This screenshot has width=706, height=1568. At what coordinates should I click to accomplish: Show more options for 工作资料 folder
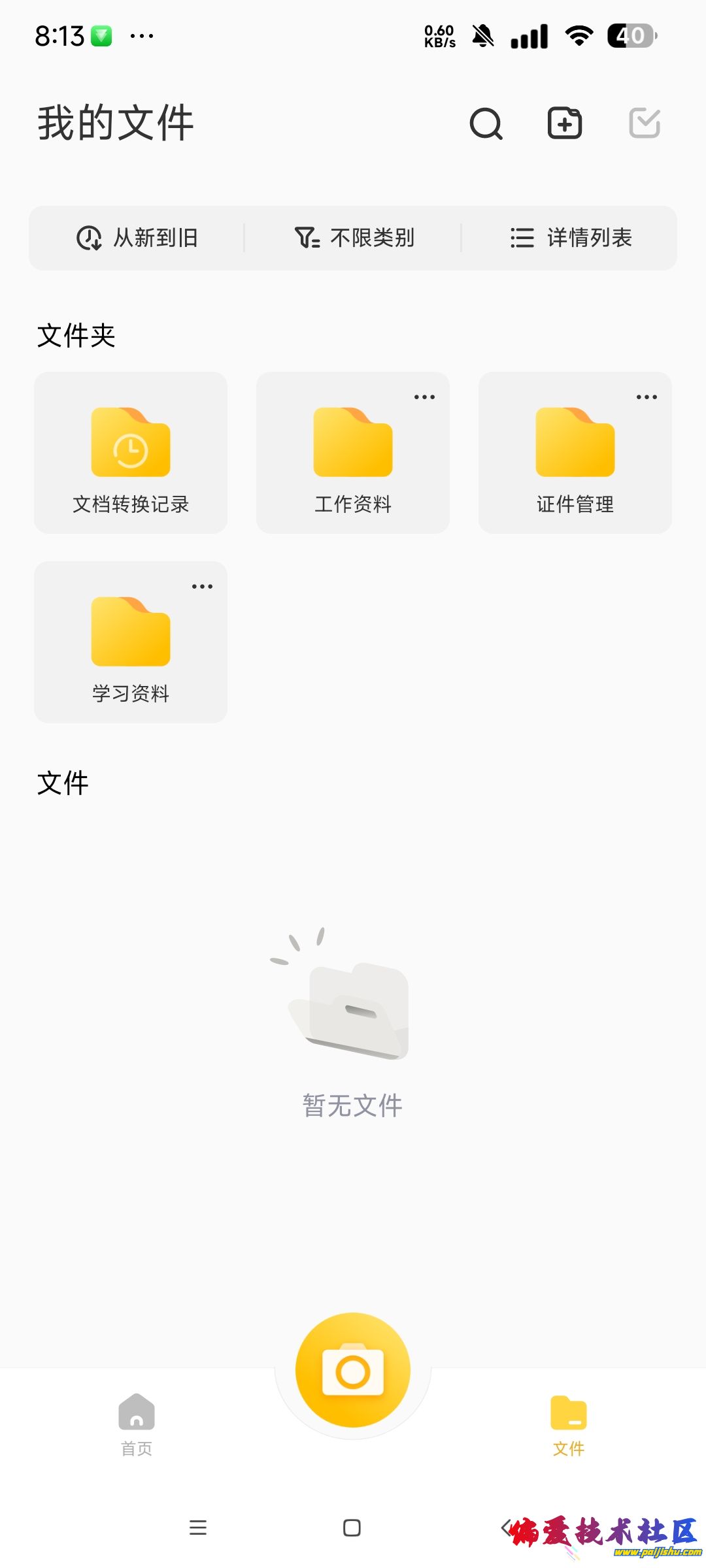click(x=424, y=397)
